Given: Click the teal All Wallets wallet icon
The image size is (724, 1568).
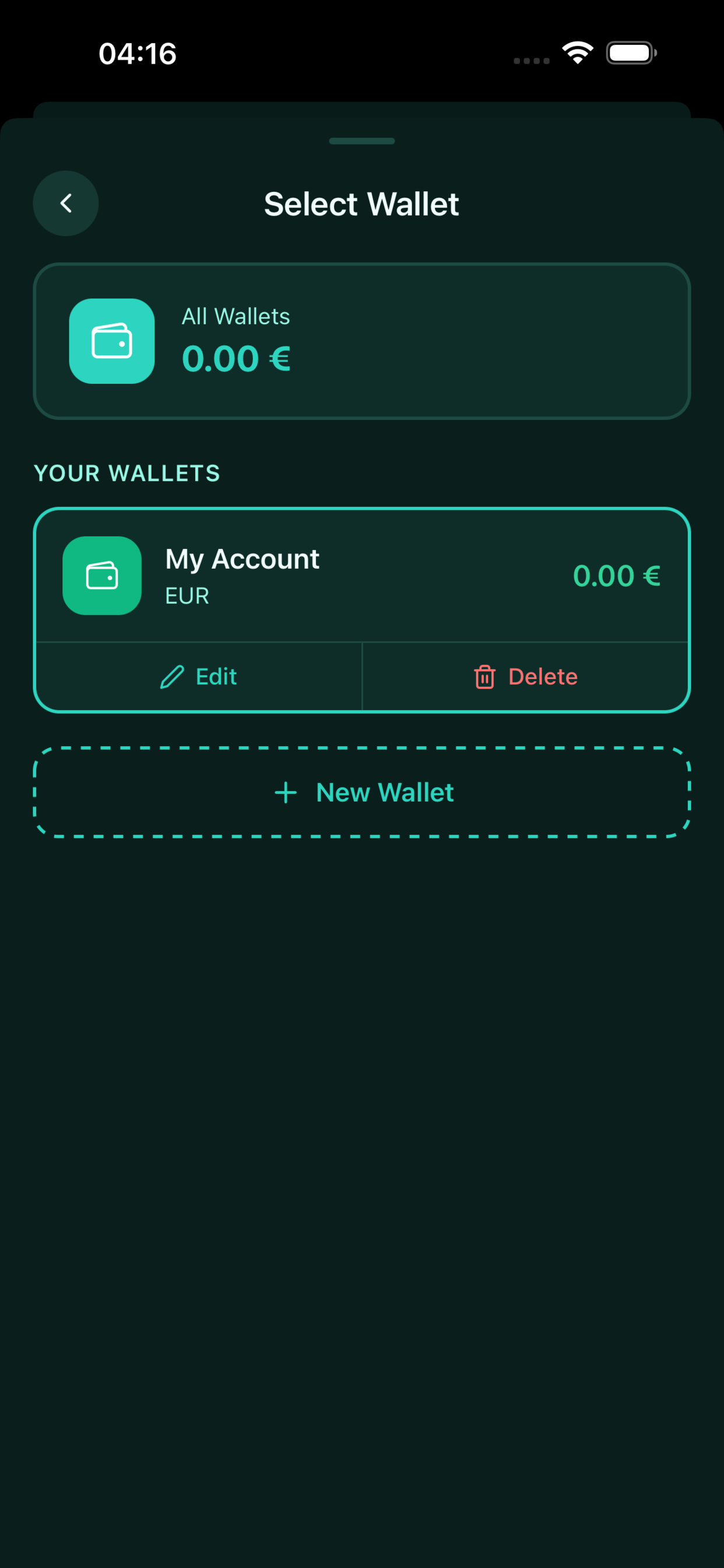Looking at the screenshot, I should (x=111, y=341).
